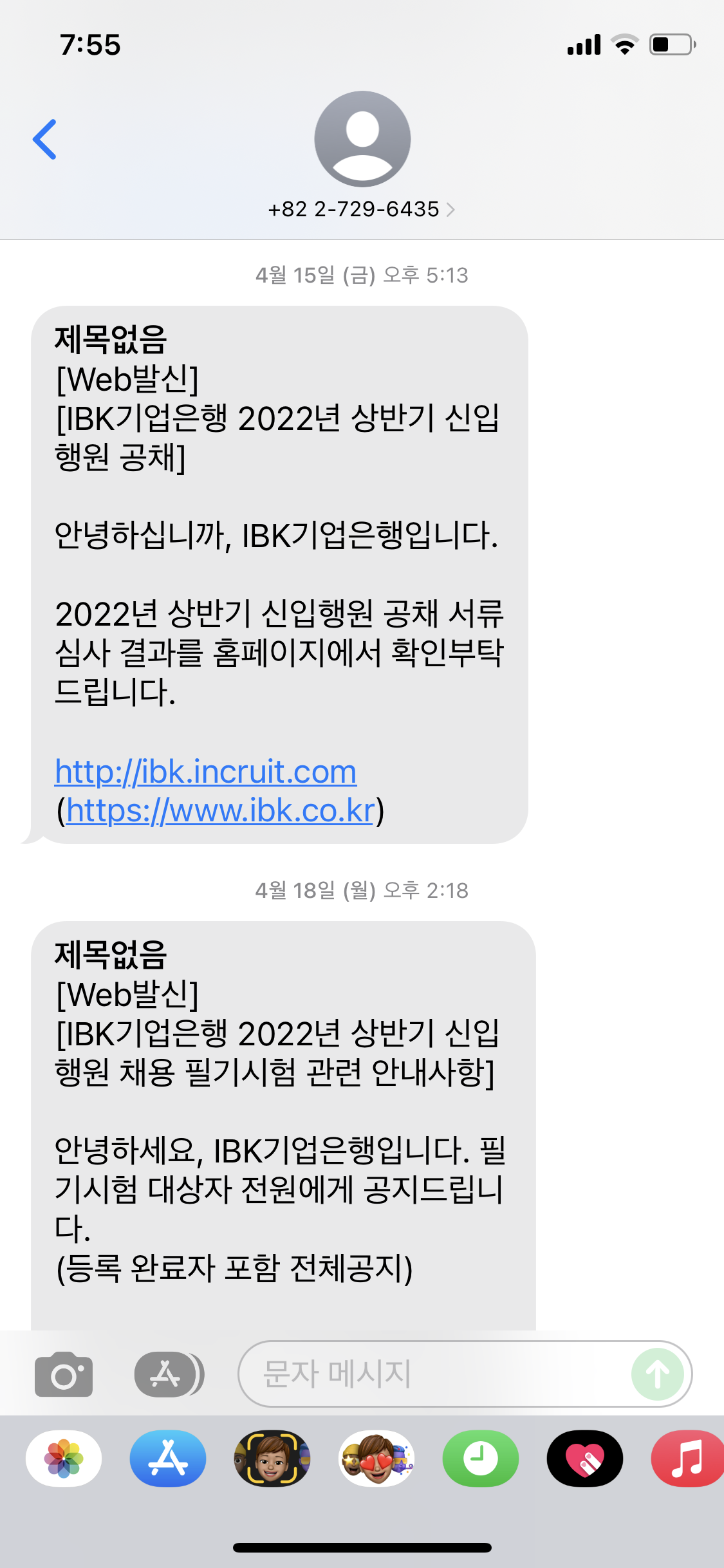Expand contact details via phone number chevron

pos(450,209)
